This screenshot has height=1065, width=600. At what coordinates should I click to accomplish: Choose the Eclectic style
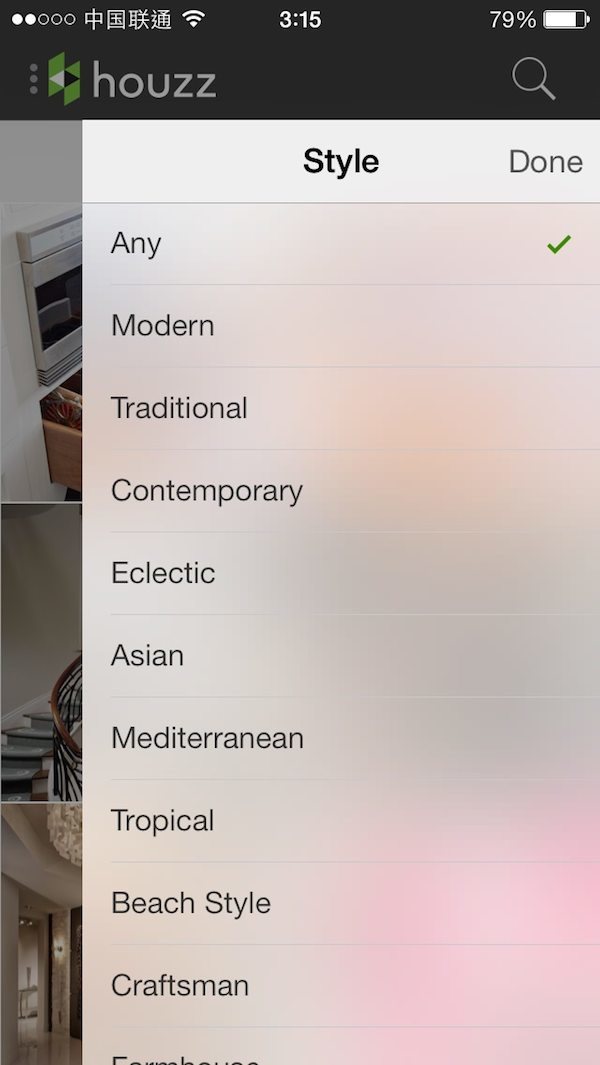pos(340,573)
